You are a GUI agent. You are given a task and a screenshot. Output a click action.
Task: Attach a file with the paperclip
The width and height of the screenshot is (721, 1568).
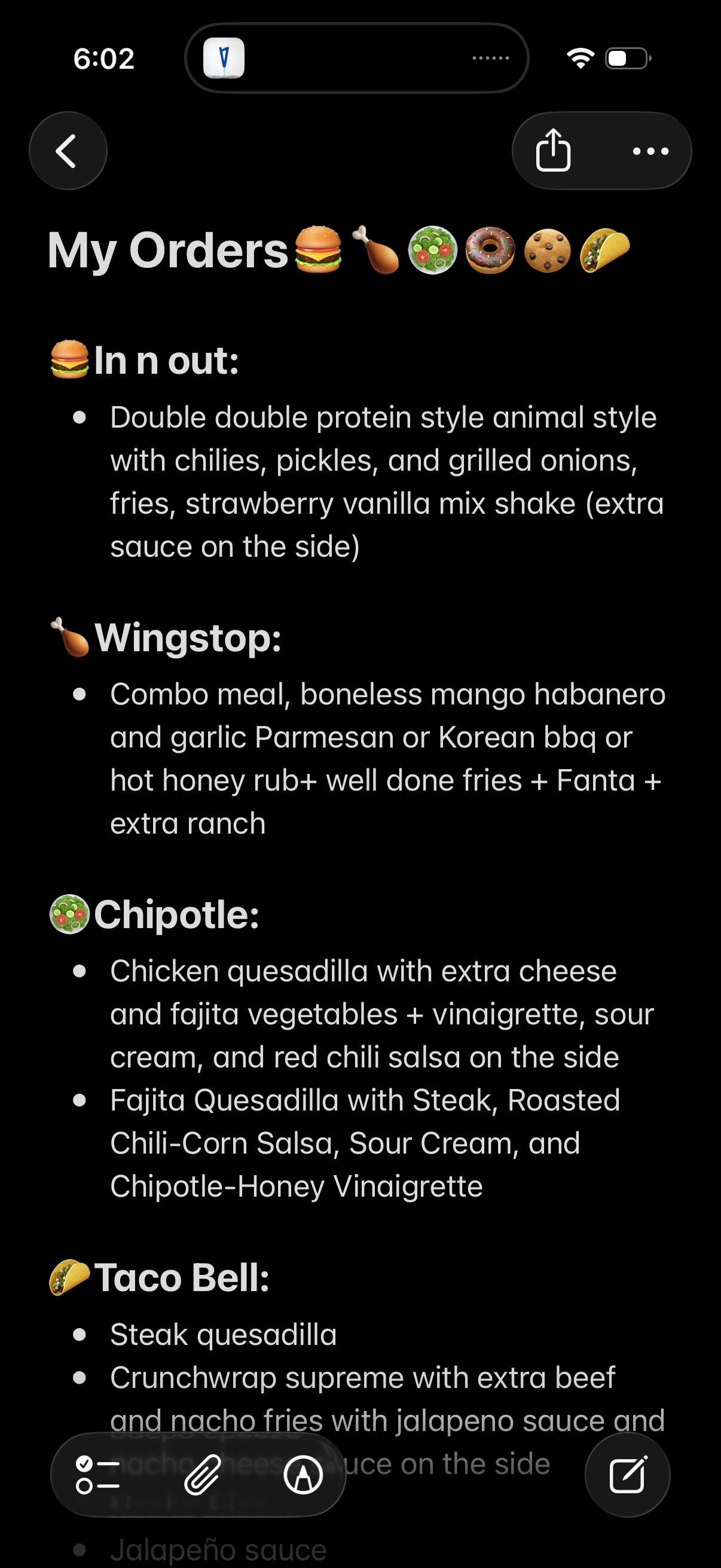(x=201, y=1474)
